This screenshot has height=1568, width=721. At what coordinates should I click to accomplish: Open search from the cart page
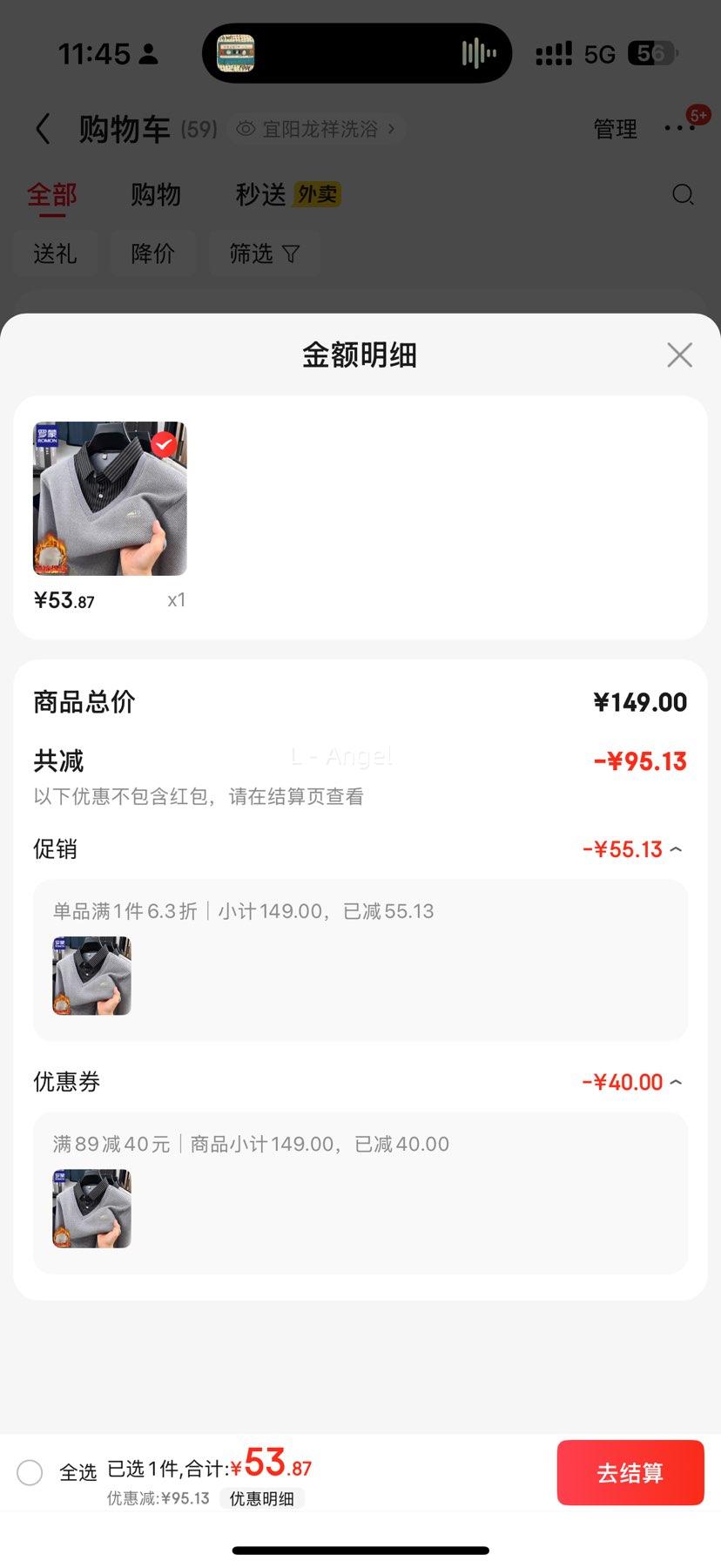pyautogui.click(x=684, y=195)
